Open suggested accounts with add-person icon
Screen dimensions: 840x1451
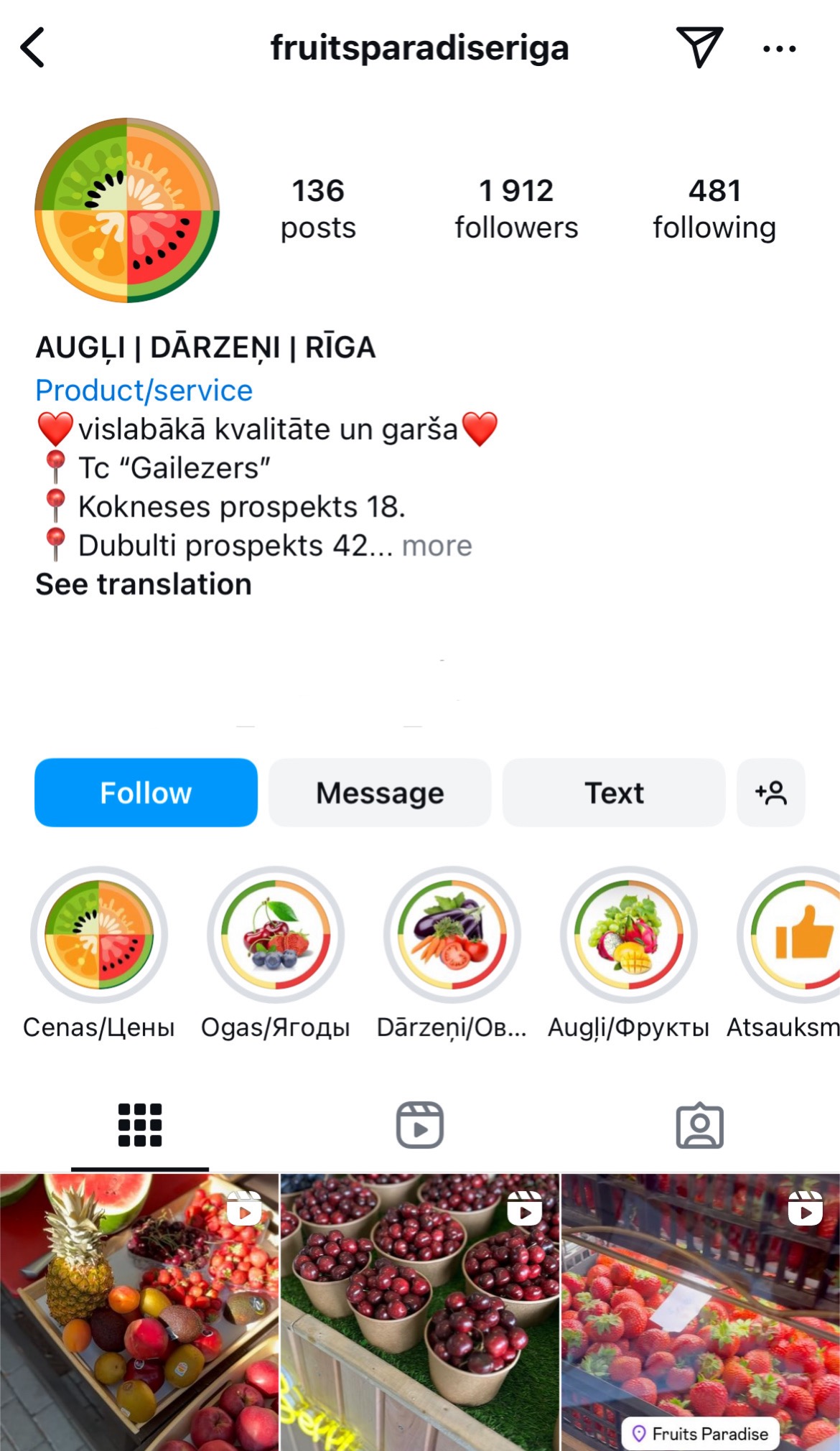(771, 793)
